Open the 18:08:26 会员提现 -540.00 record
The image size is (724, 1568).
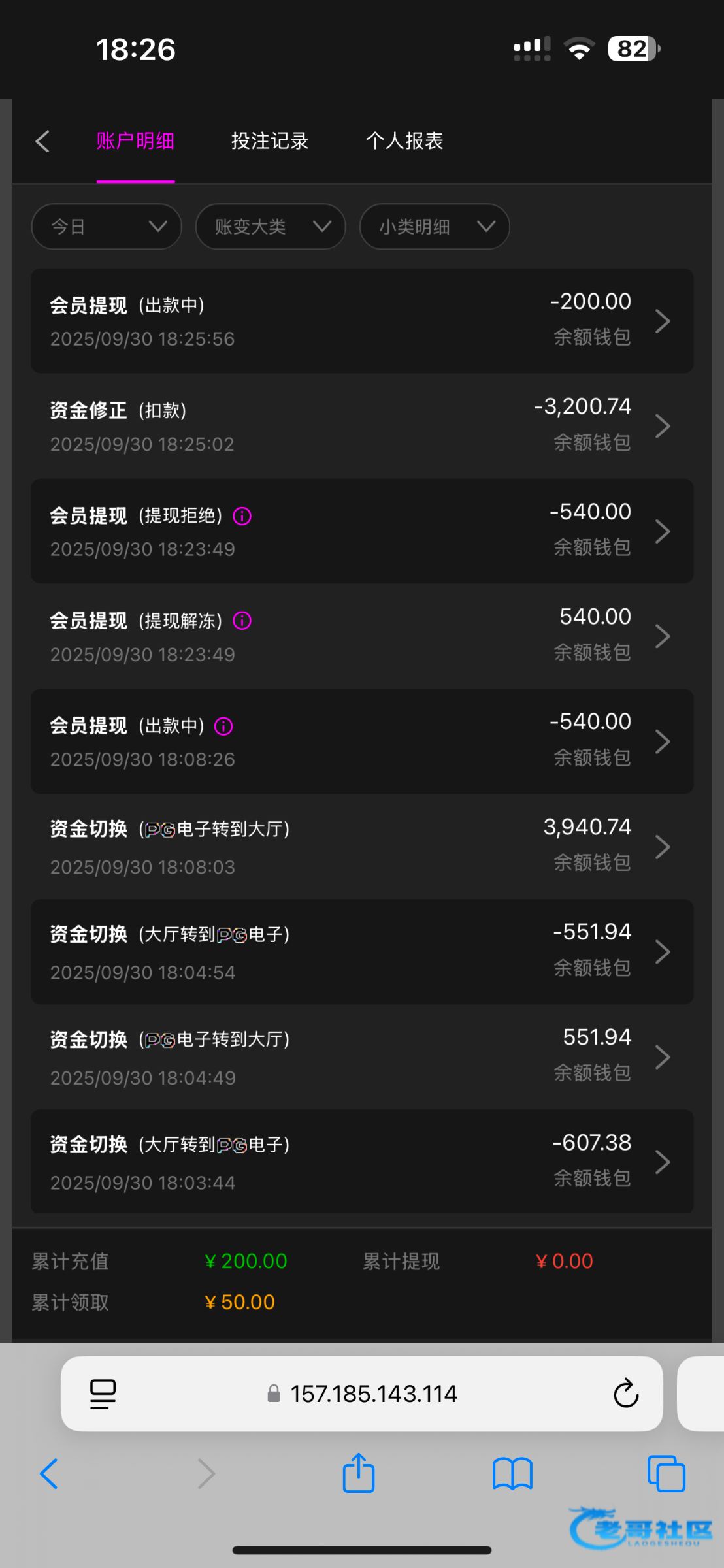[362, 742]
